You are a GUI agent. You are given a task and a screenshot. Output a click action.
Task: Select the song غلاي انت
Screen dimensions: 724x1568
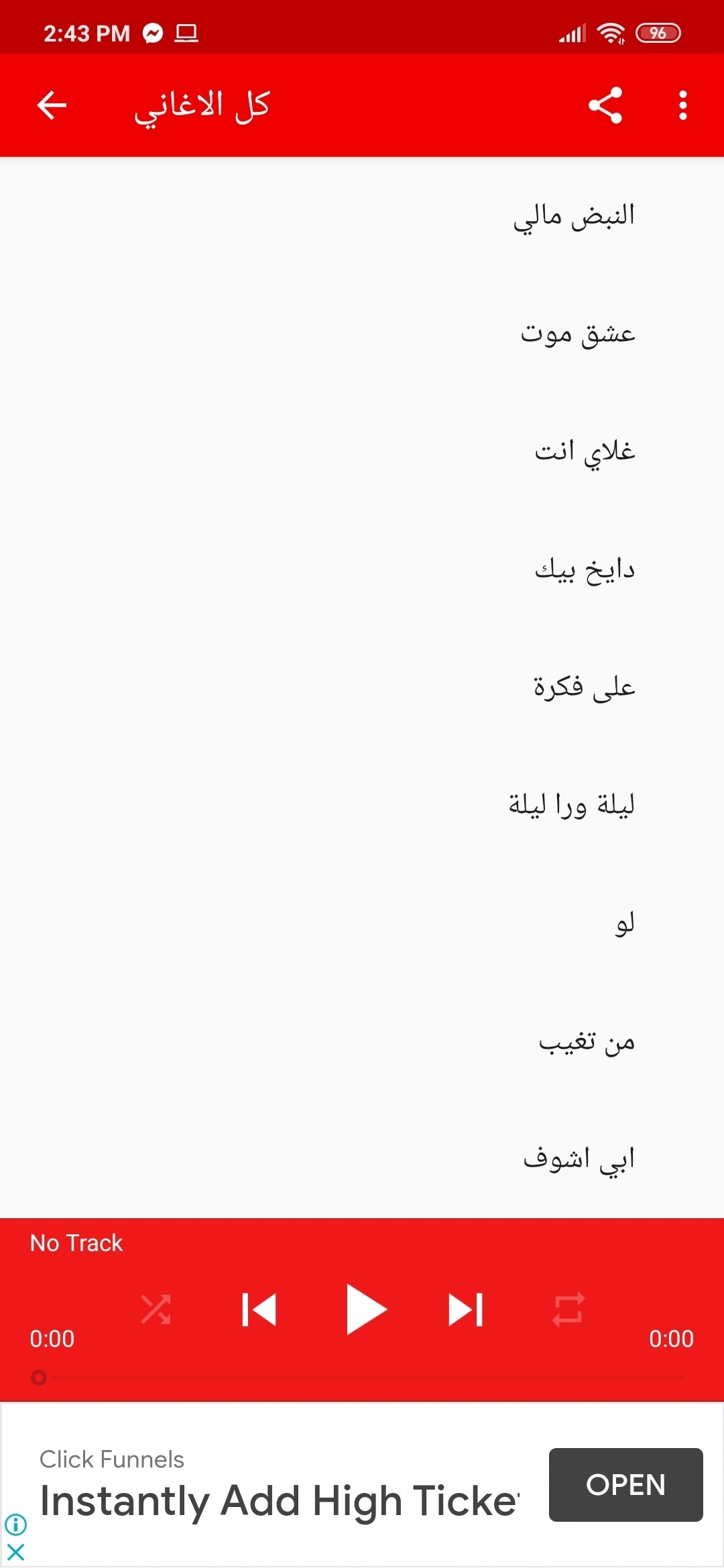[x=584, y=452]
